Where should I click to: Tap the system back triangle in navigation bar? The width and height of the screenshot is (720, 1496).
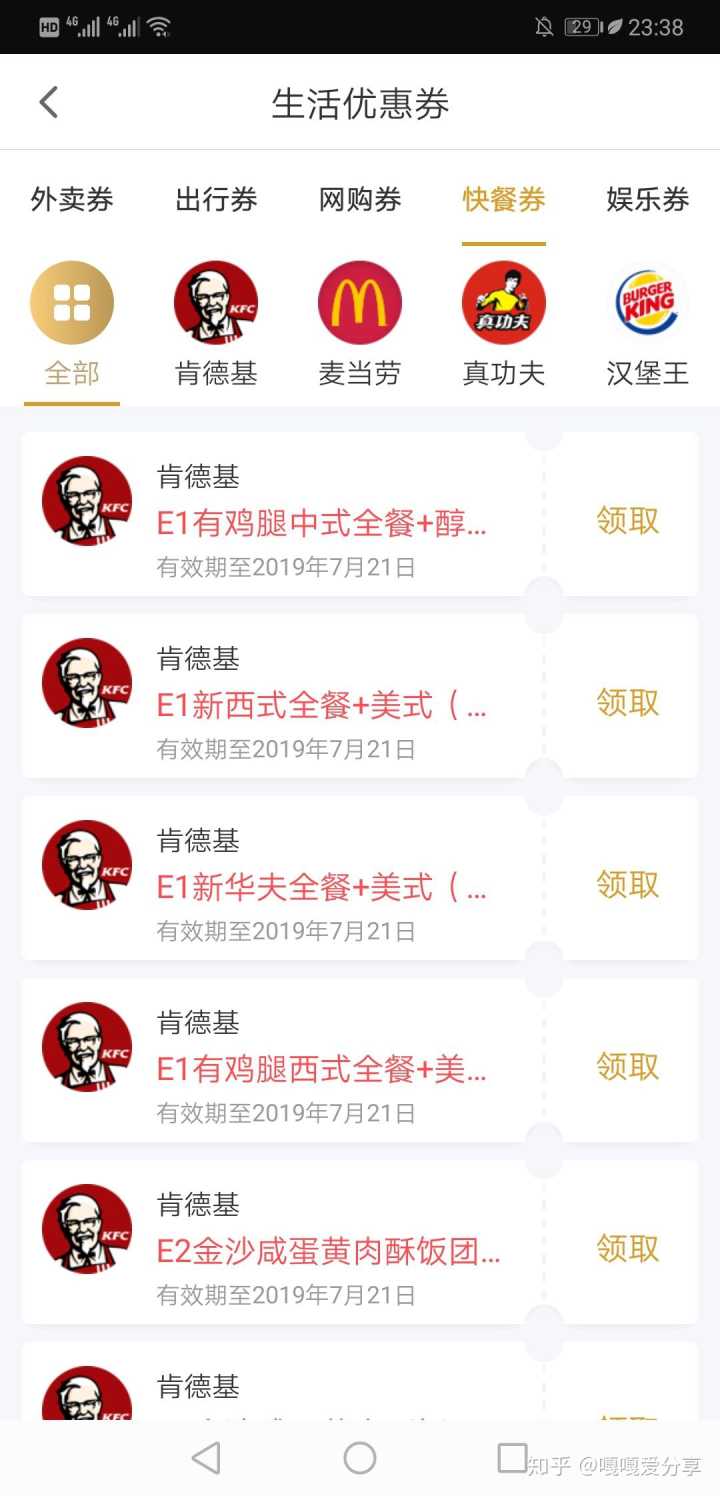coord(206,1458)
